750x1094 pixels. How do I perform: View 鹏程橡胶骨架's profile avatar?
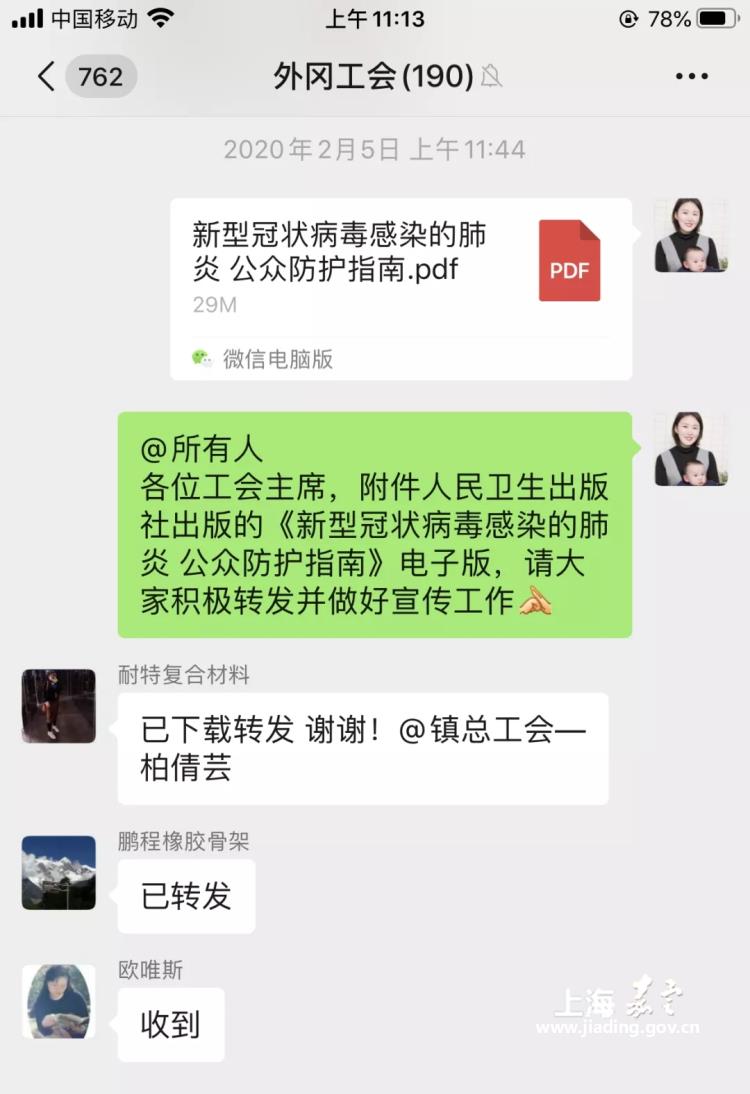[x=59, y=873]
